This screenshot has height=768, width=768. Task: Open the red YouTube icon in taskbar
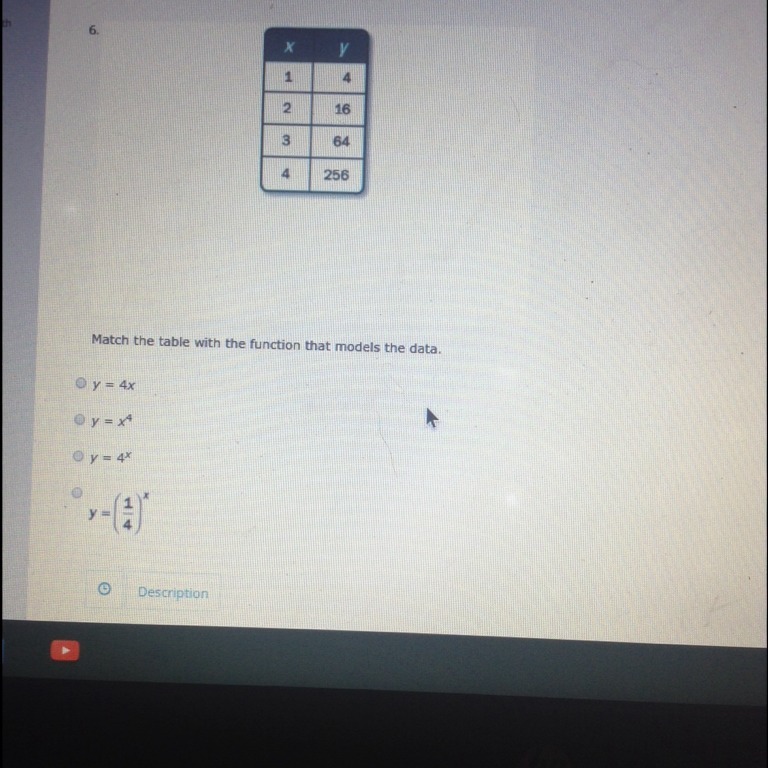pyautogui.click(x=64, y=650)
